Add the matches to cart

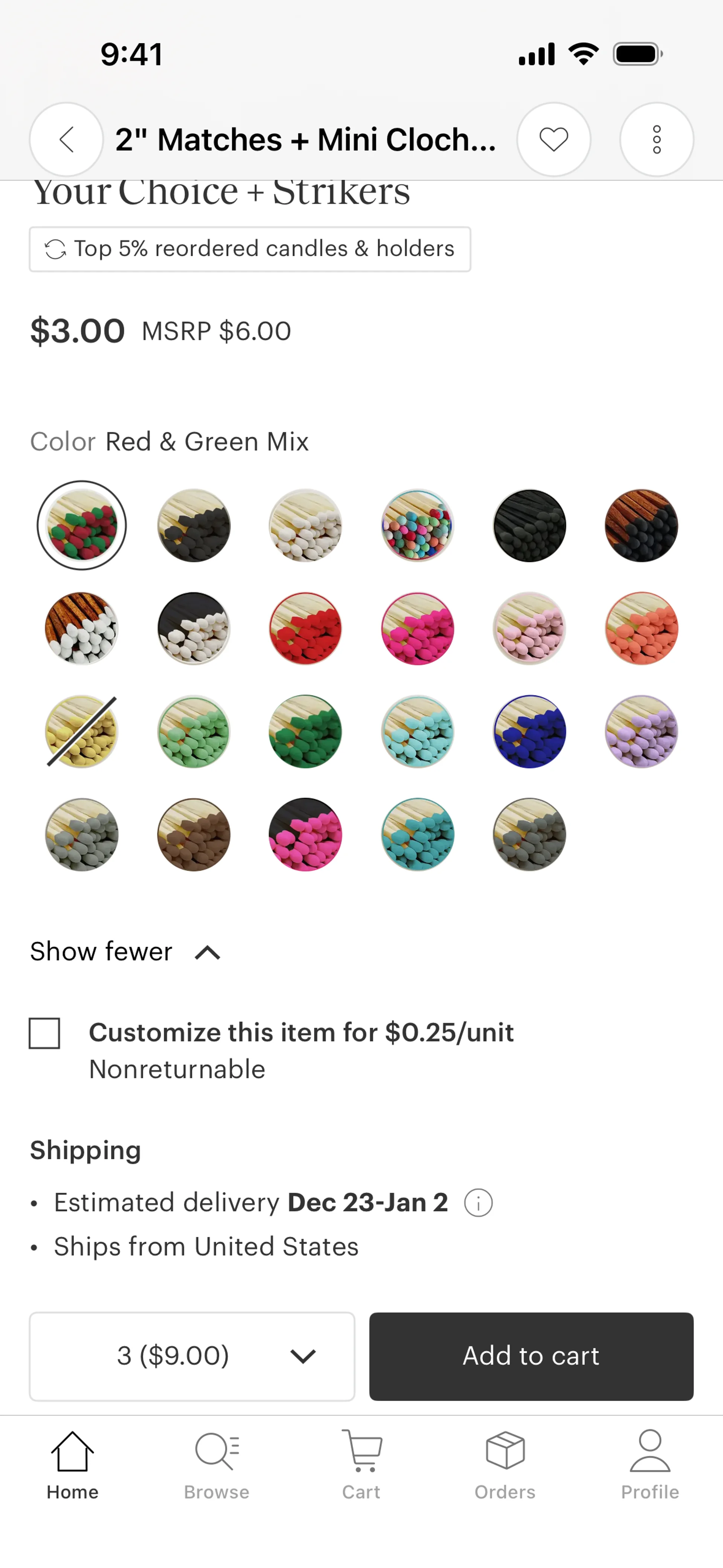[531, 1356]
